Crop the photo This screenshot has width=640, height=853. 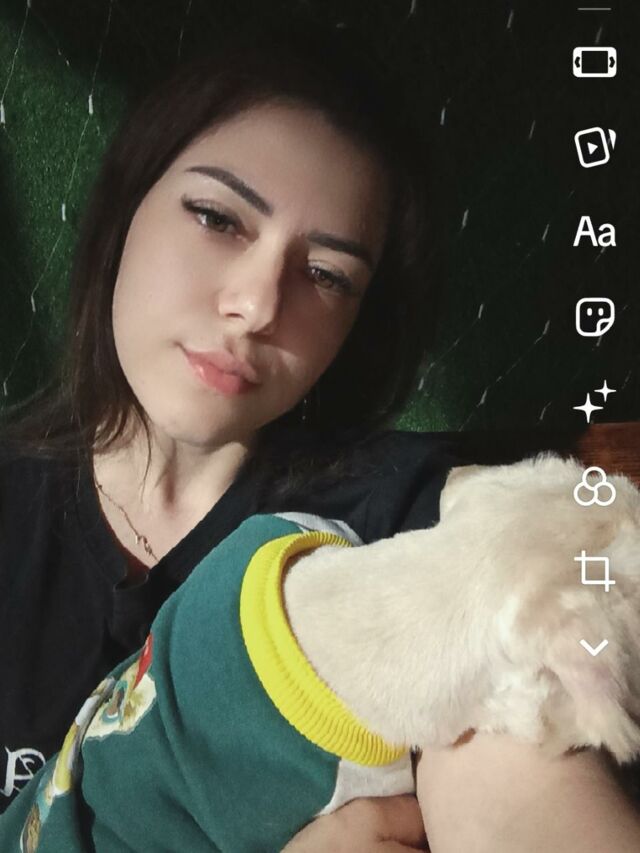(594, 570)
